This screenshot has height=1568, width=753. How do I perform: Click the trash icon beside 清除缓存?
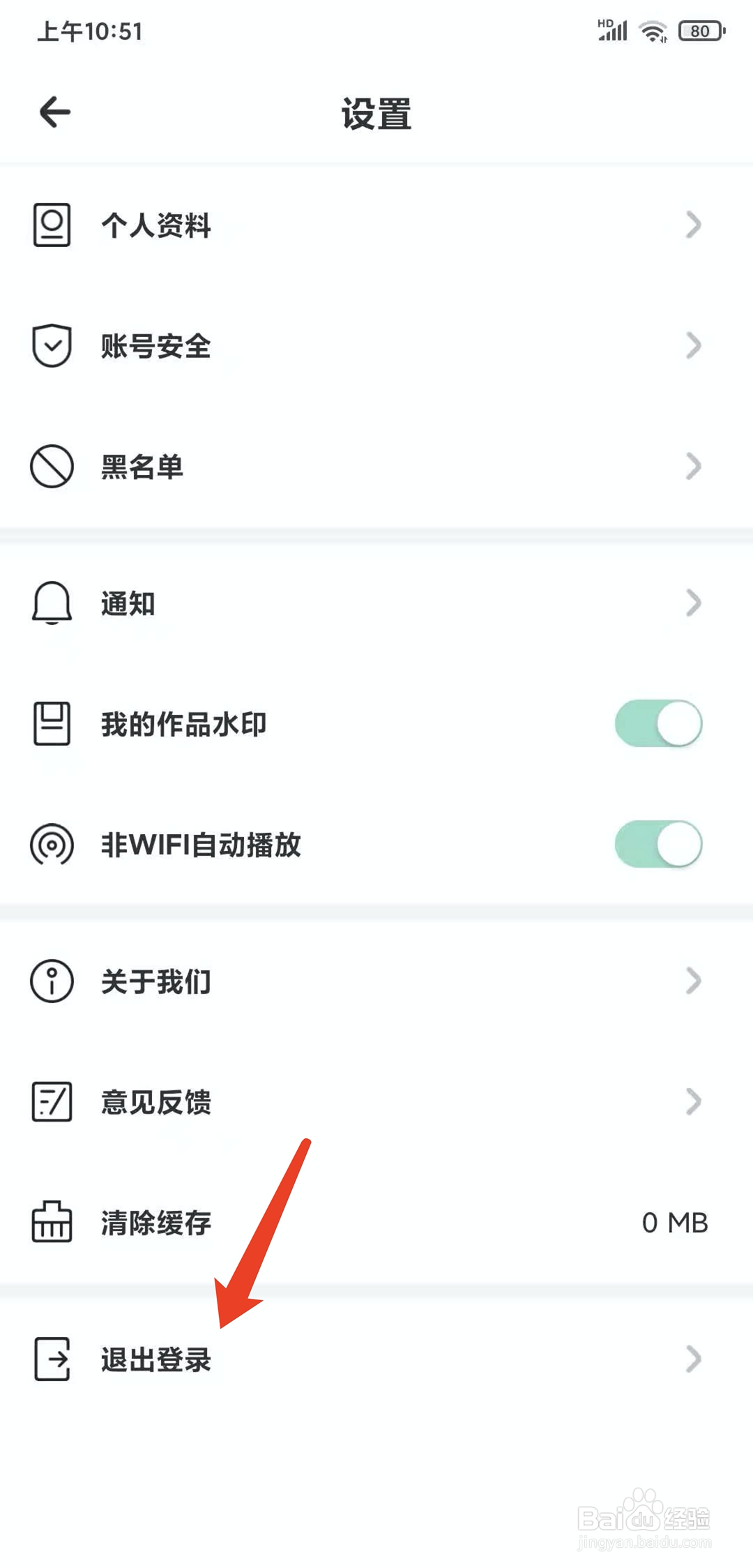click(x=51, y=1221)
